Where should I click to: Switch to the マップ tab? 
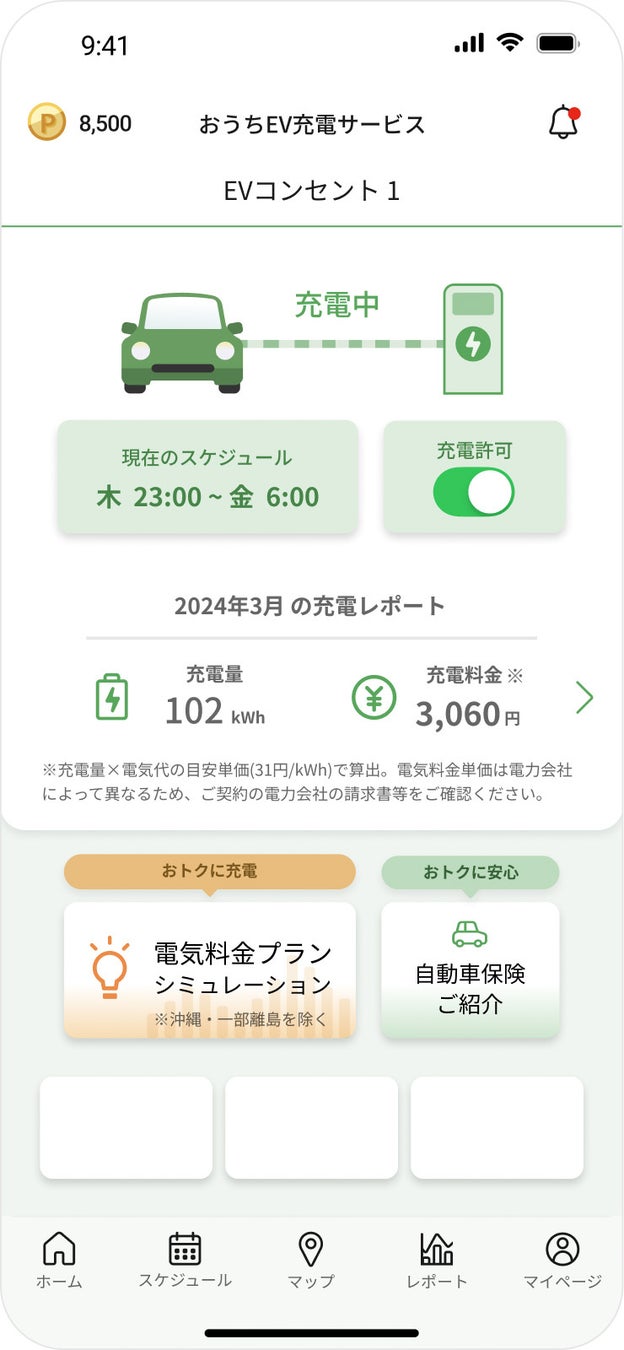pyautogui.click(x=311, y=1259)
